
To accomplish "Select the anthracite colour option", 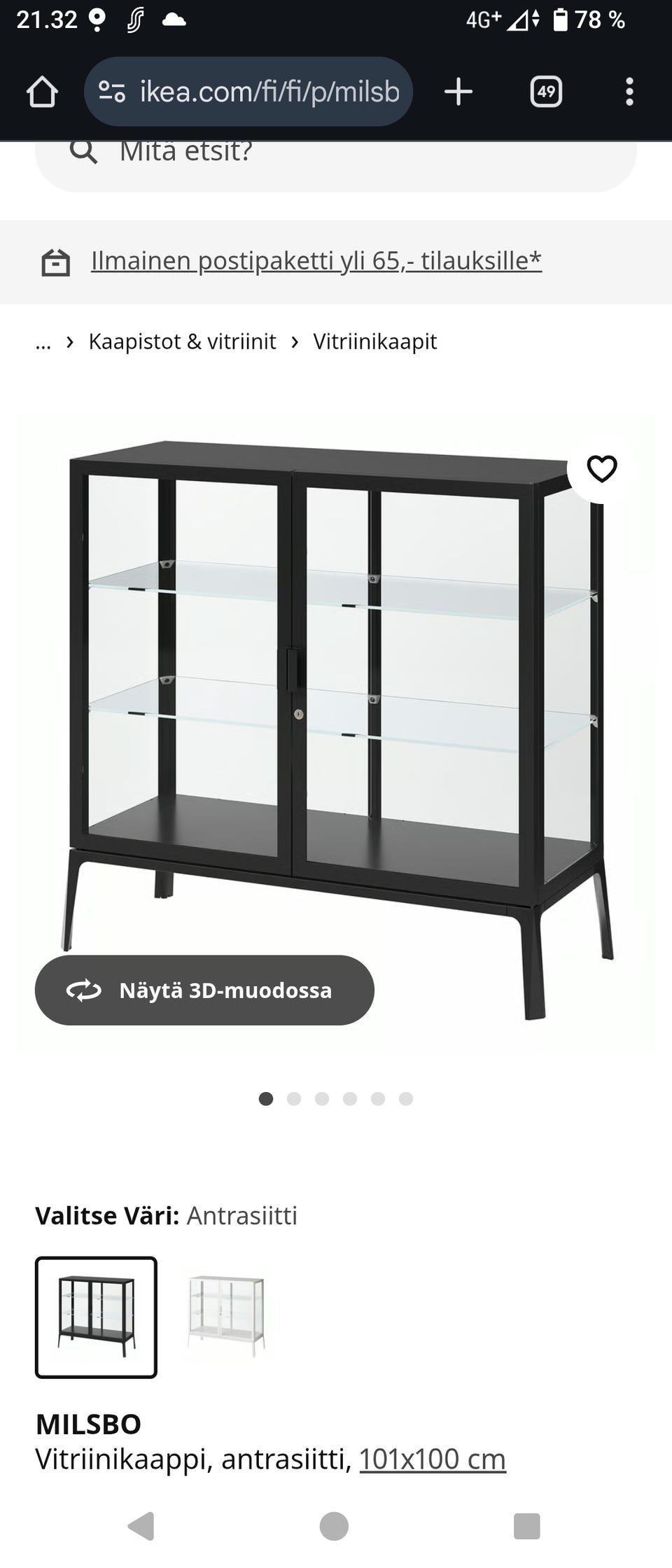I will 96,1317.
